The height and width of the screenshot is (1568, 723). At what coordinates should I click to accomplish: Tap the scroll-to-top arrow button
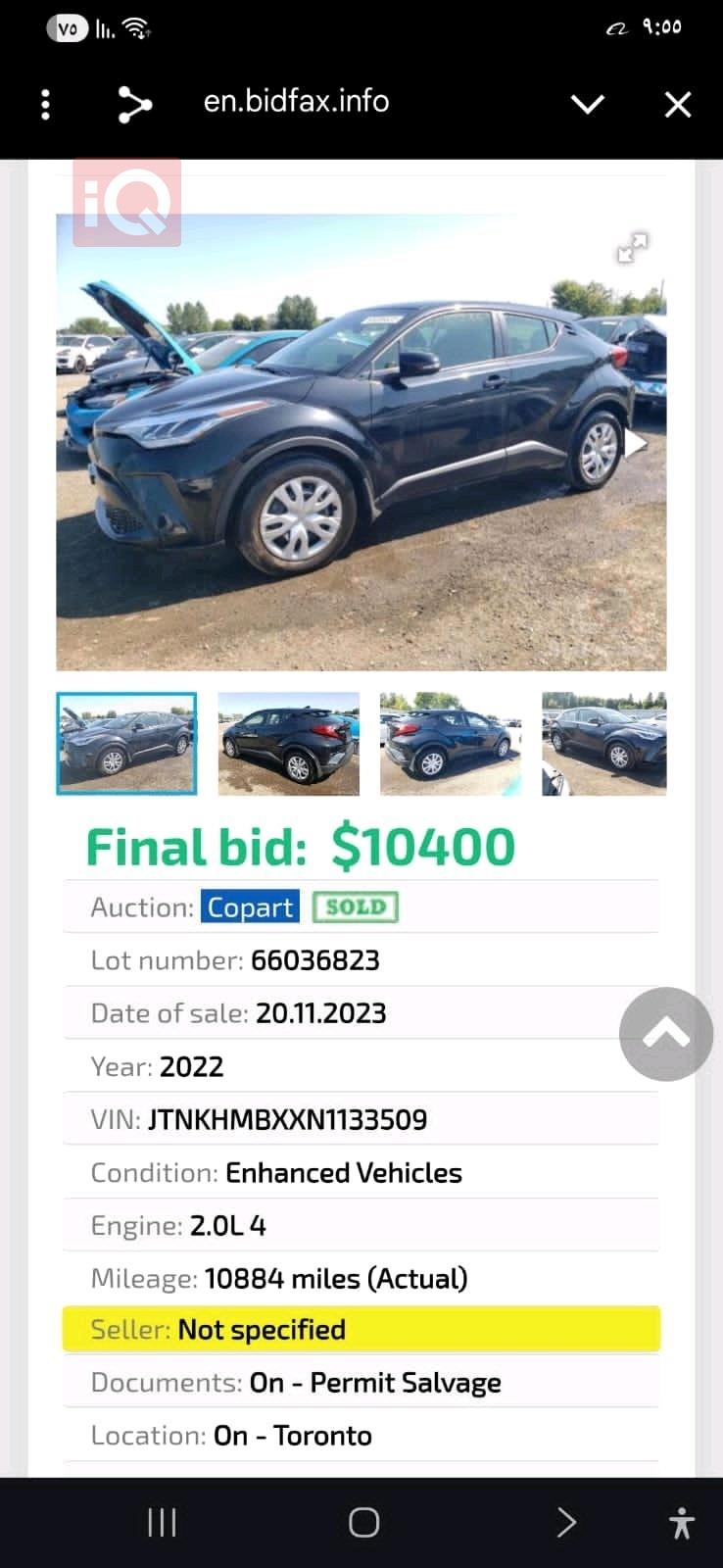coord(666,1035)
